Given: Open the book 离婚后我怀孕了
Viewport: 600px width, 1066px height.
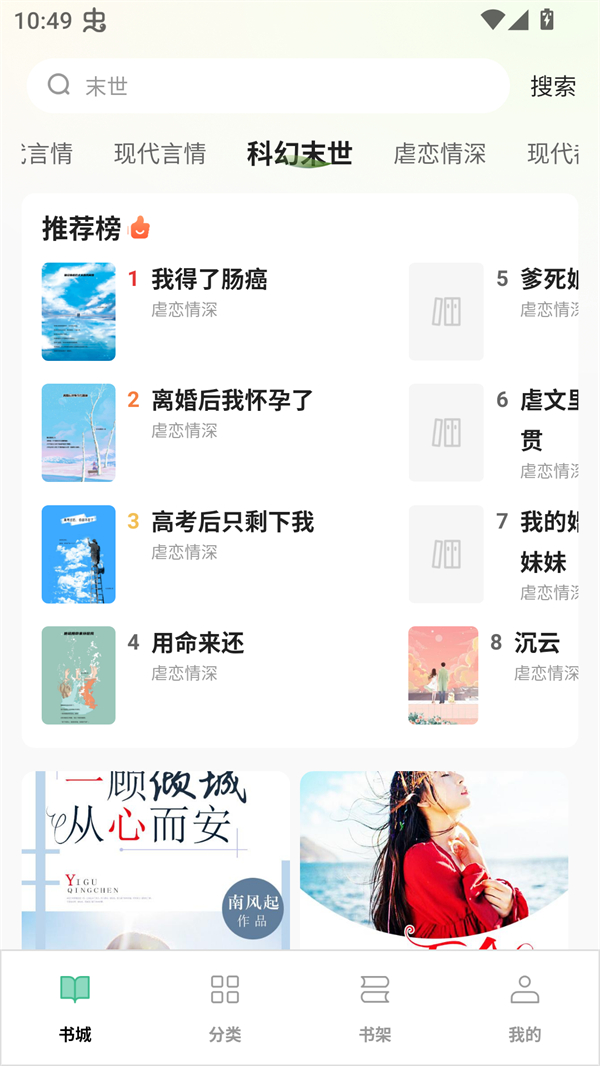Looking at the screenshot, I should tap(232, 400).
